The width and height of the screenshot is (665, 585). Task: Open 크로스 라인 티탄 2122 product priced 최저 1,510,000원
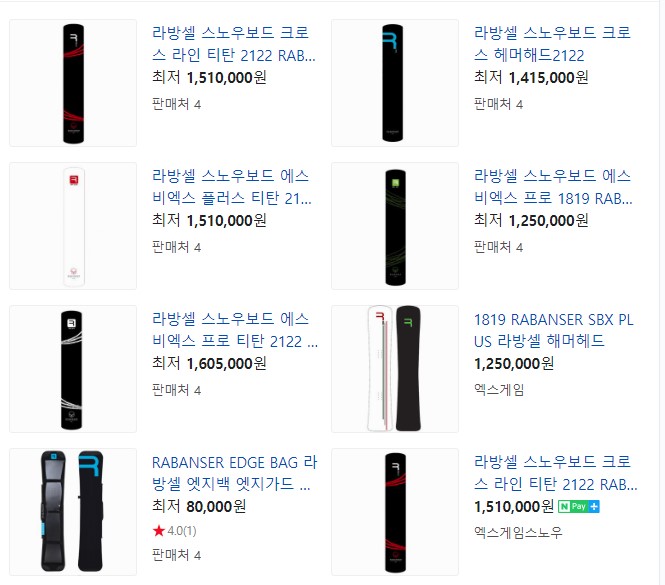tap(233, 43)
